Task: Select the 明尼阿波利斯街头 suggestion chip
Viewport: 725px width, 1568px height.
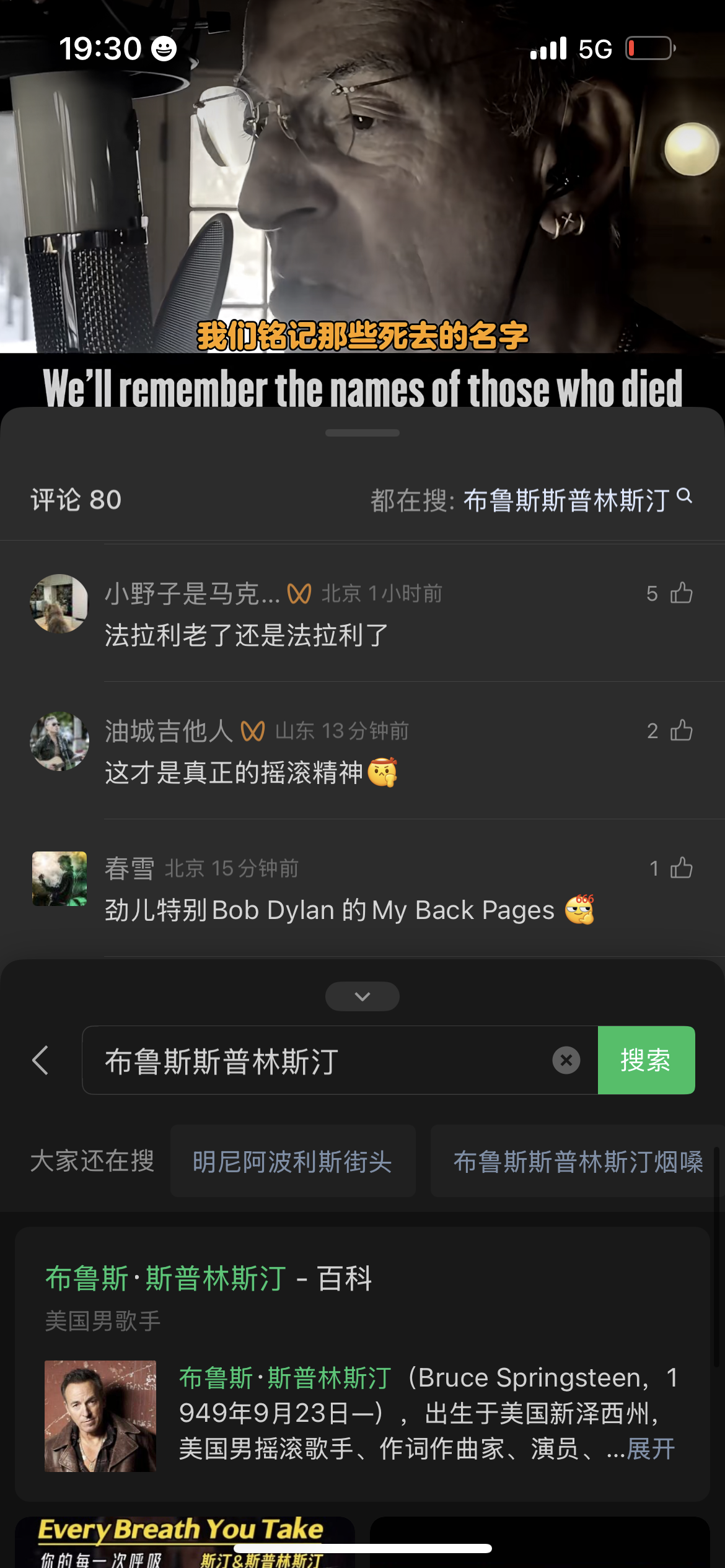Action: coord(292,1162)
